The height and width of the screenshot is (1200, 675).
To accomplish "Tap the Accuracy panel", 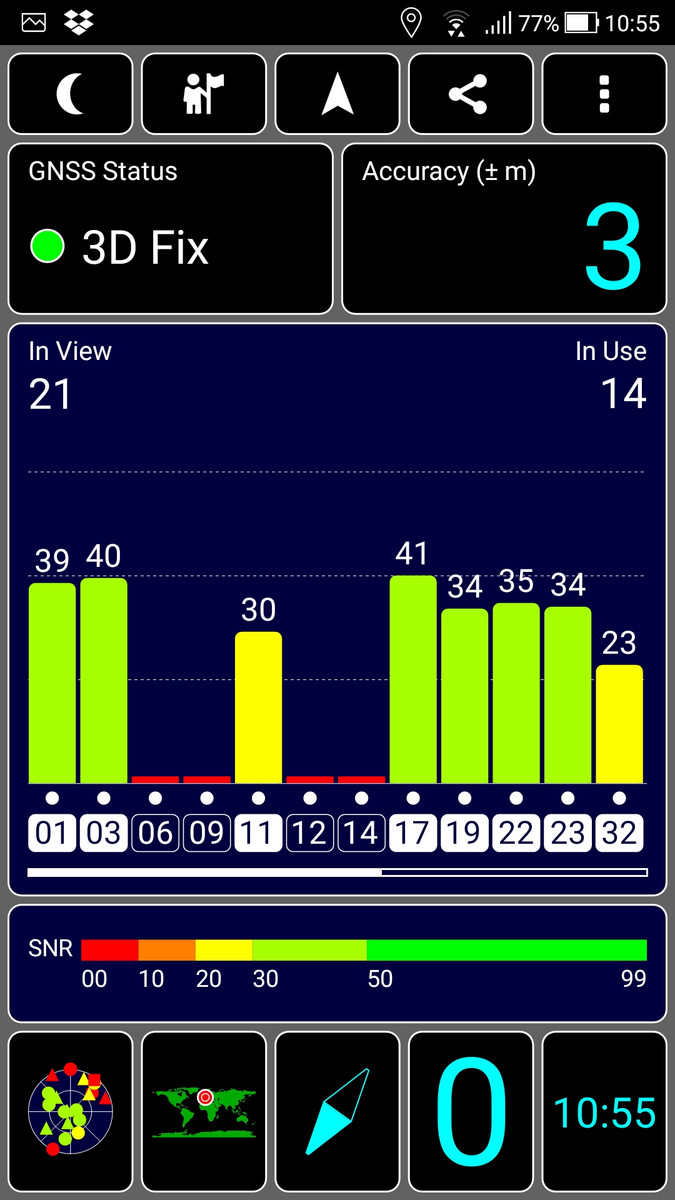I will (504, 229).
